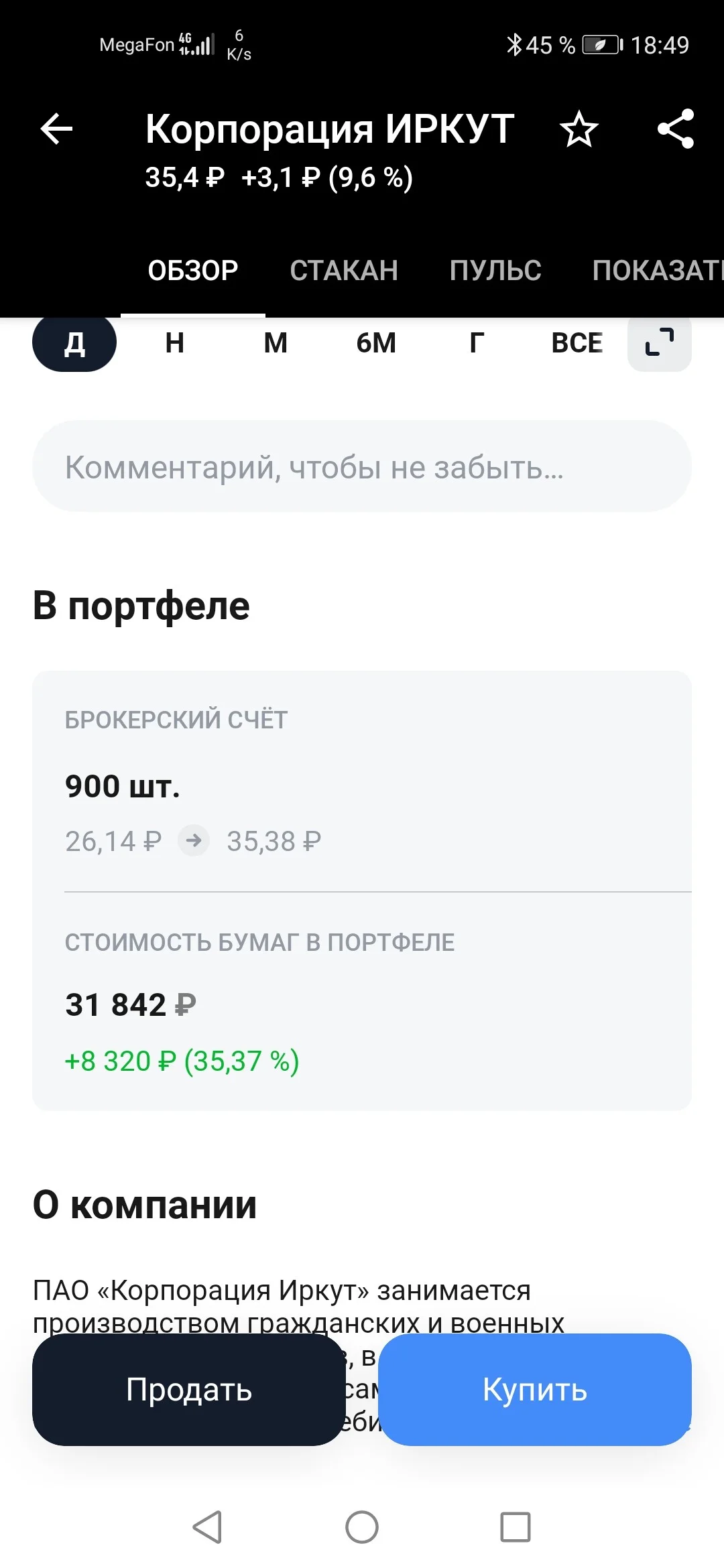The height and width of the screenshot is (1568, 724).
Task: Go back using the top-left arrow
Action: [56, 129]
